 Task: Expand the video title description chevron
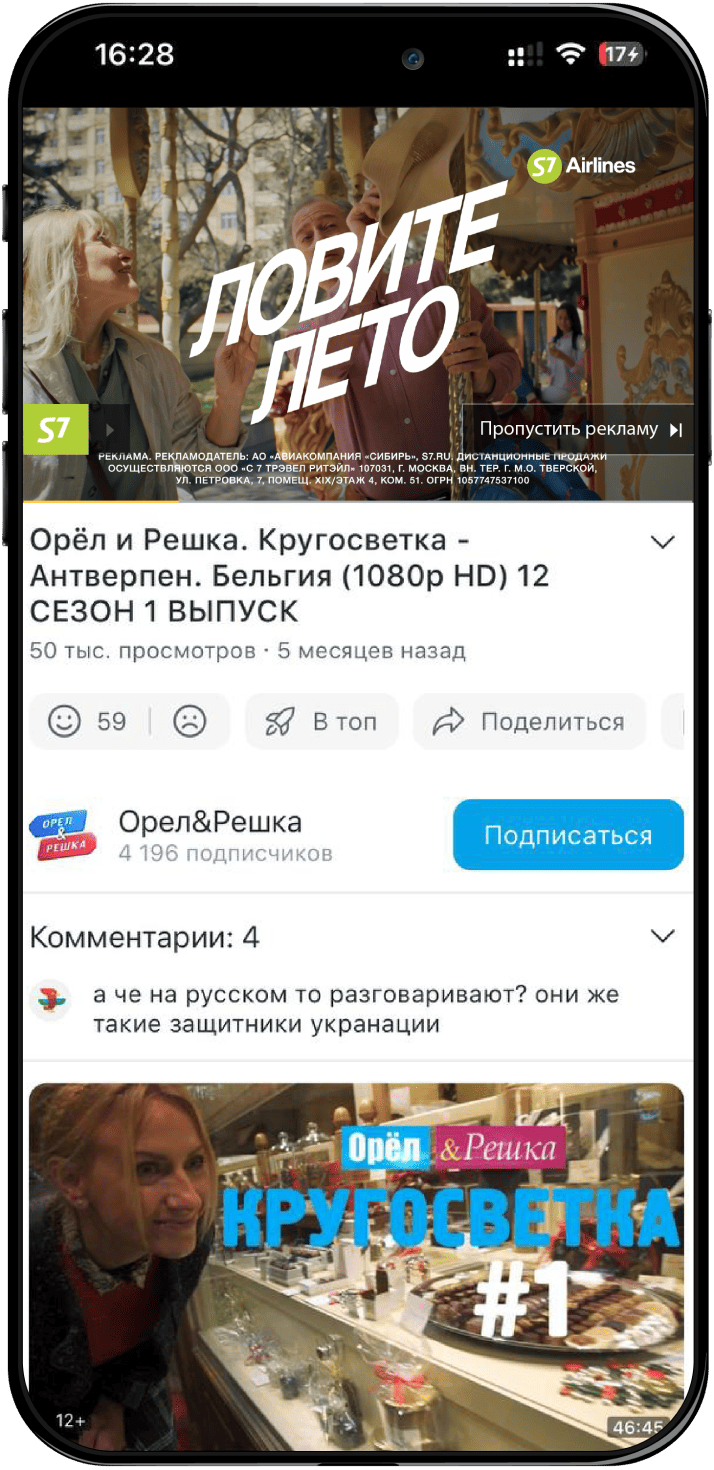(x=662, y=542)
